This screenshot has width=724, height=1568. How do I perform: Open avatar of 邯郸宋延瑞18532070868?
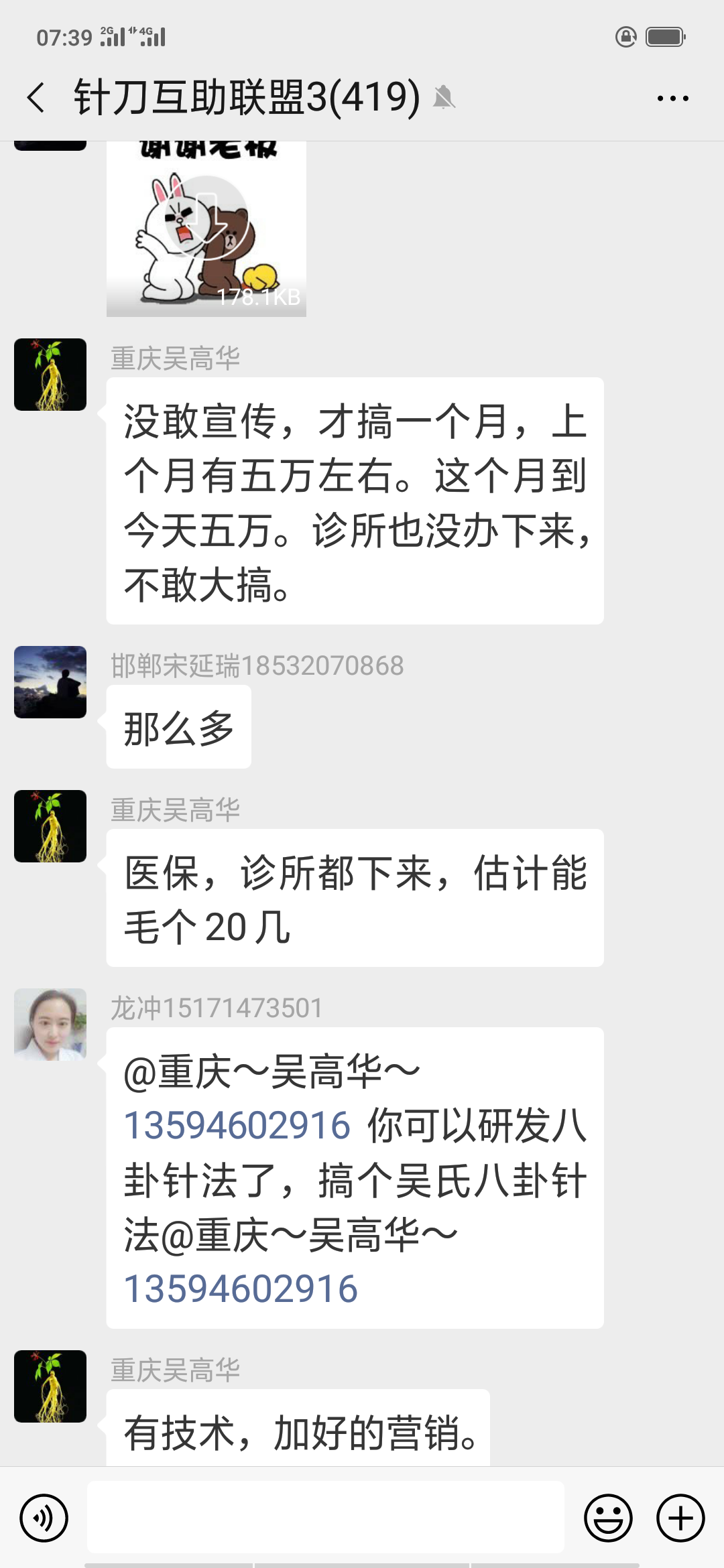click(50, 682)
